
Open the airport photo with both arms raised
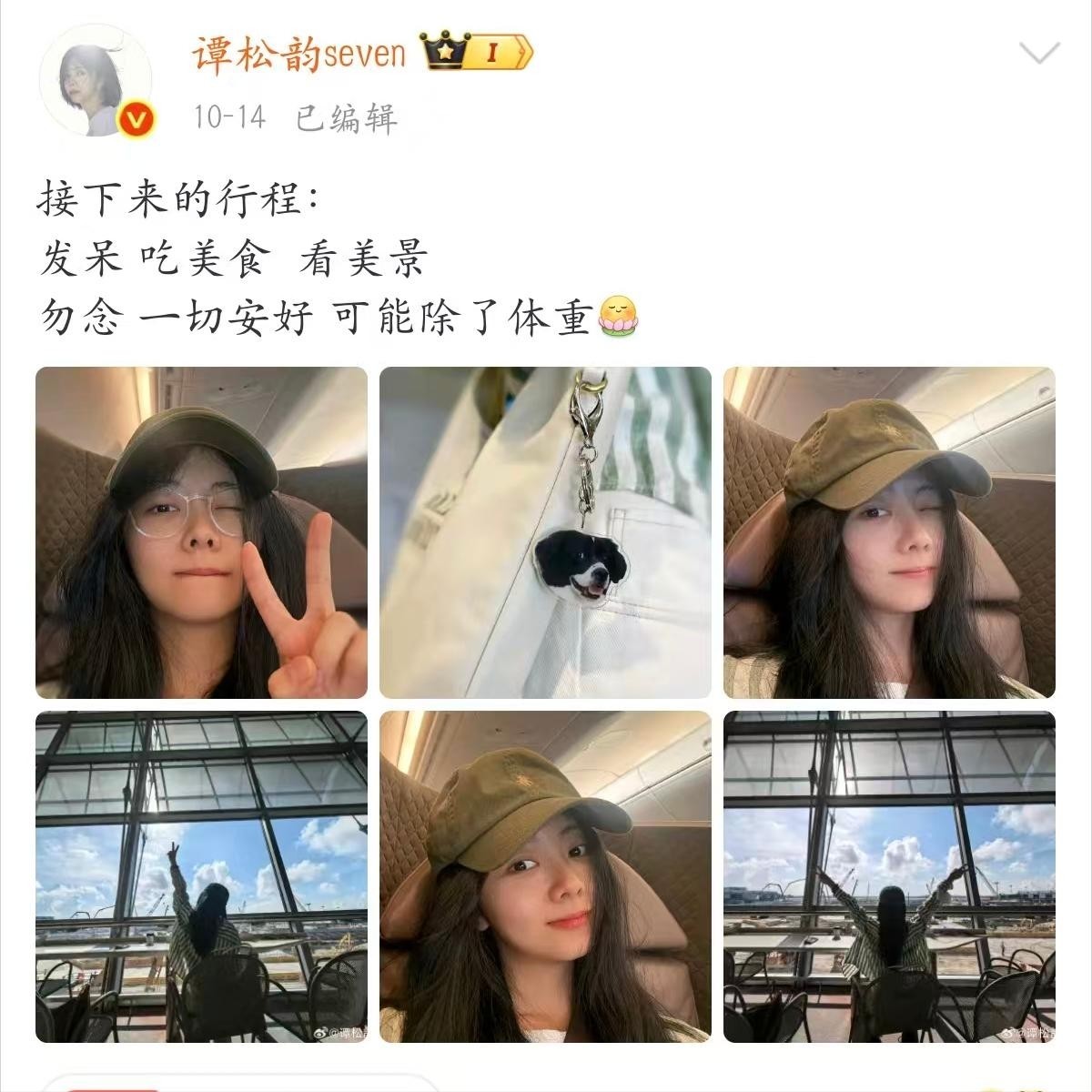(x=889, y=876)
